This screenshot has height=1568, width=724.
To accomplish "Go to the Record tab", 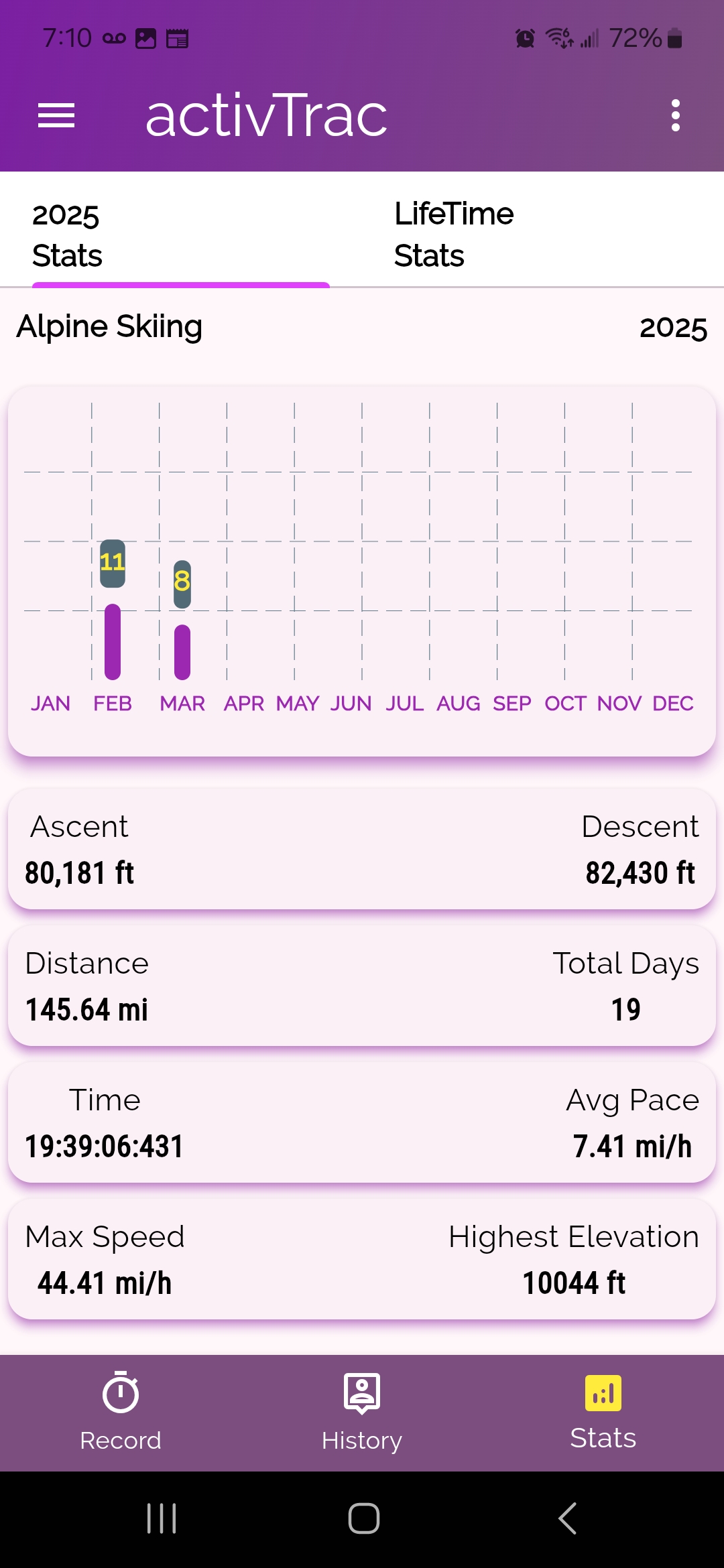I will tap(121, 1411).
